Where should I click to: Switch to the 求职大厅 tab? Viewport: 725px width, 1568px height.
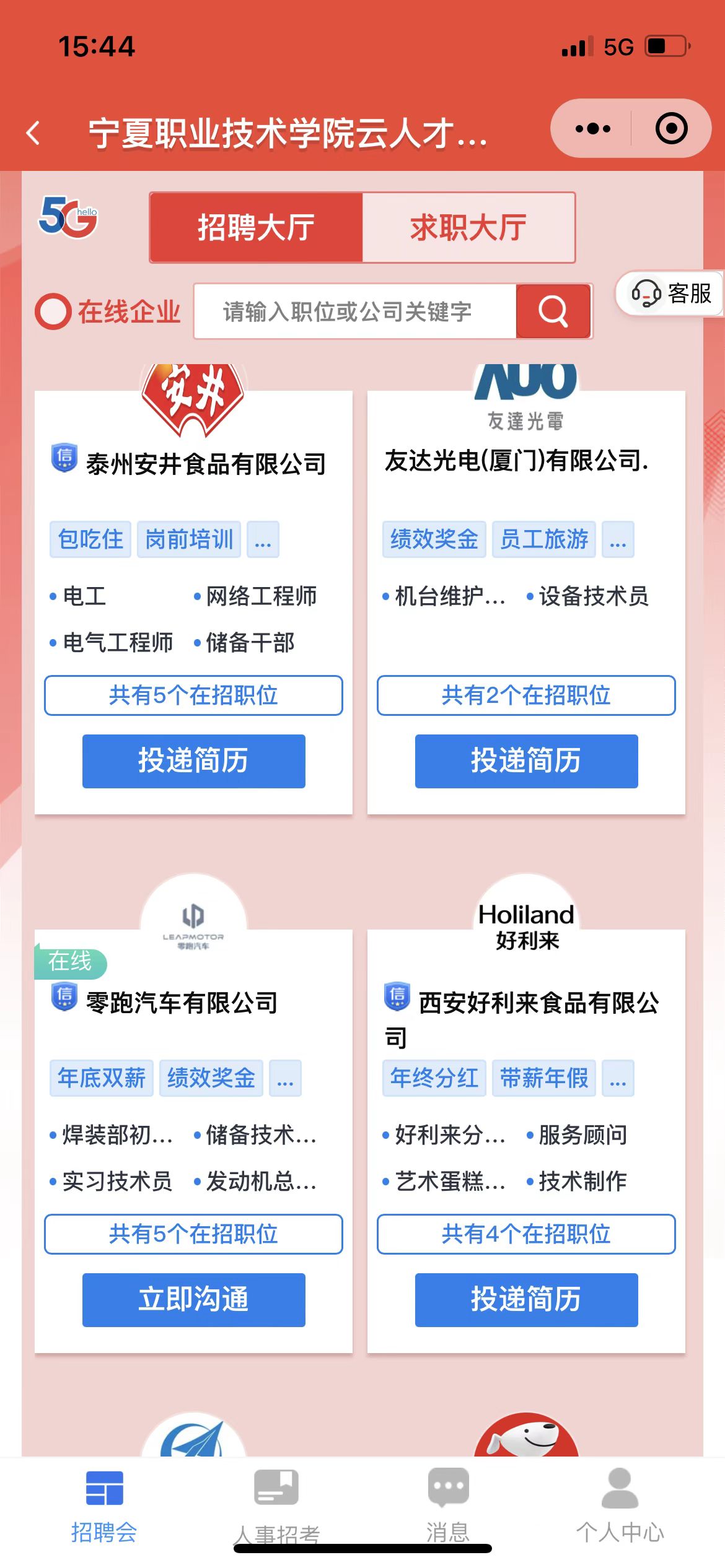coord(468,227)
